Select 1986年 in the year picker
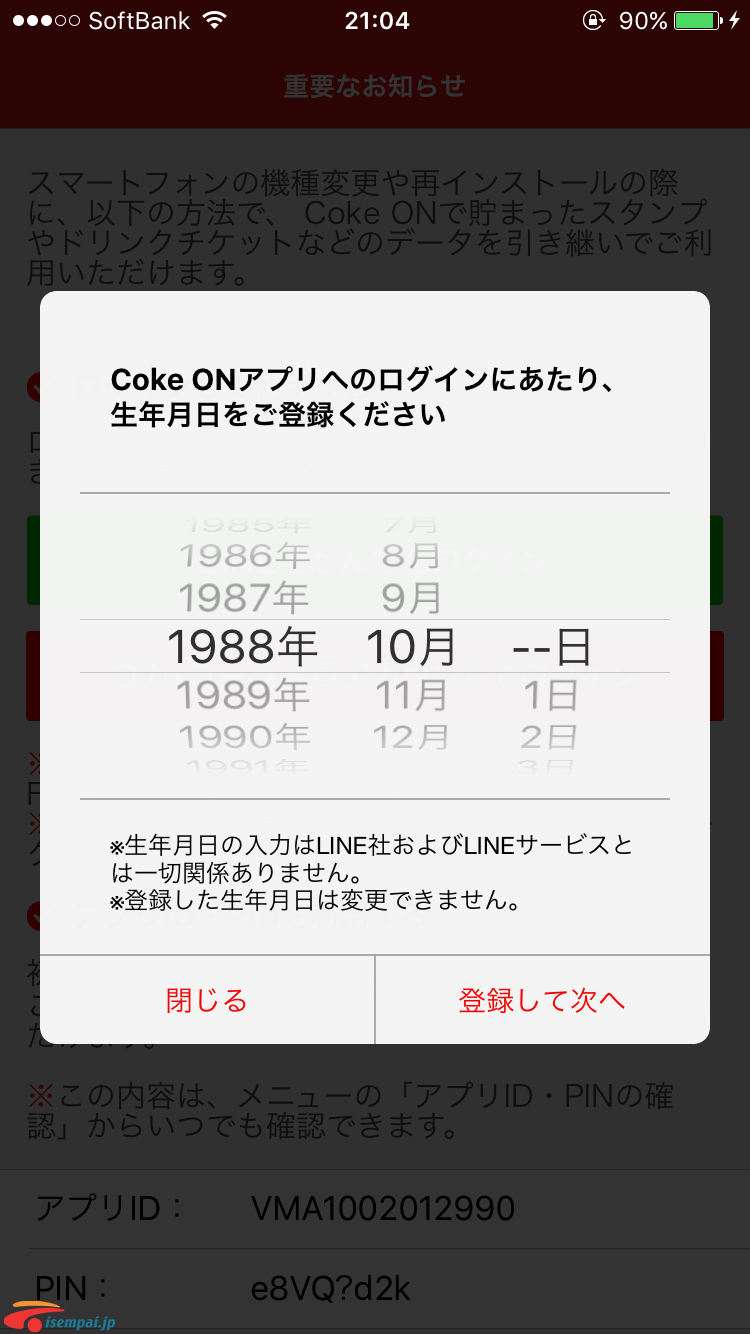 (x=243, y=555)
